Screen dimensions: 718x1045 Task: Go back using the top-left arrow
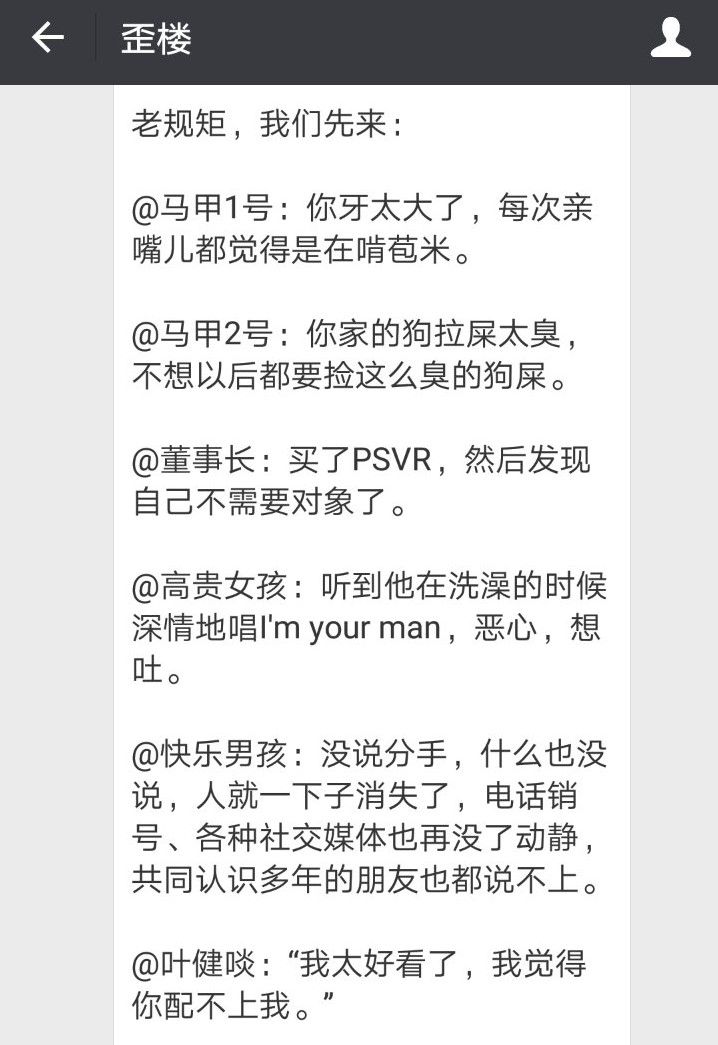point(47,39)
